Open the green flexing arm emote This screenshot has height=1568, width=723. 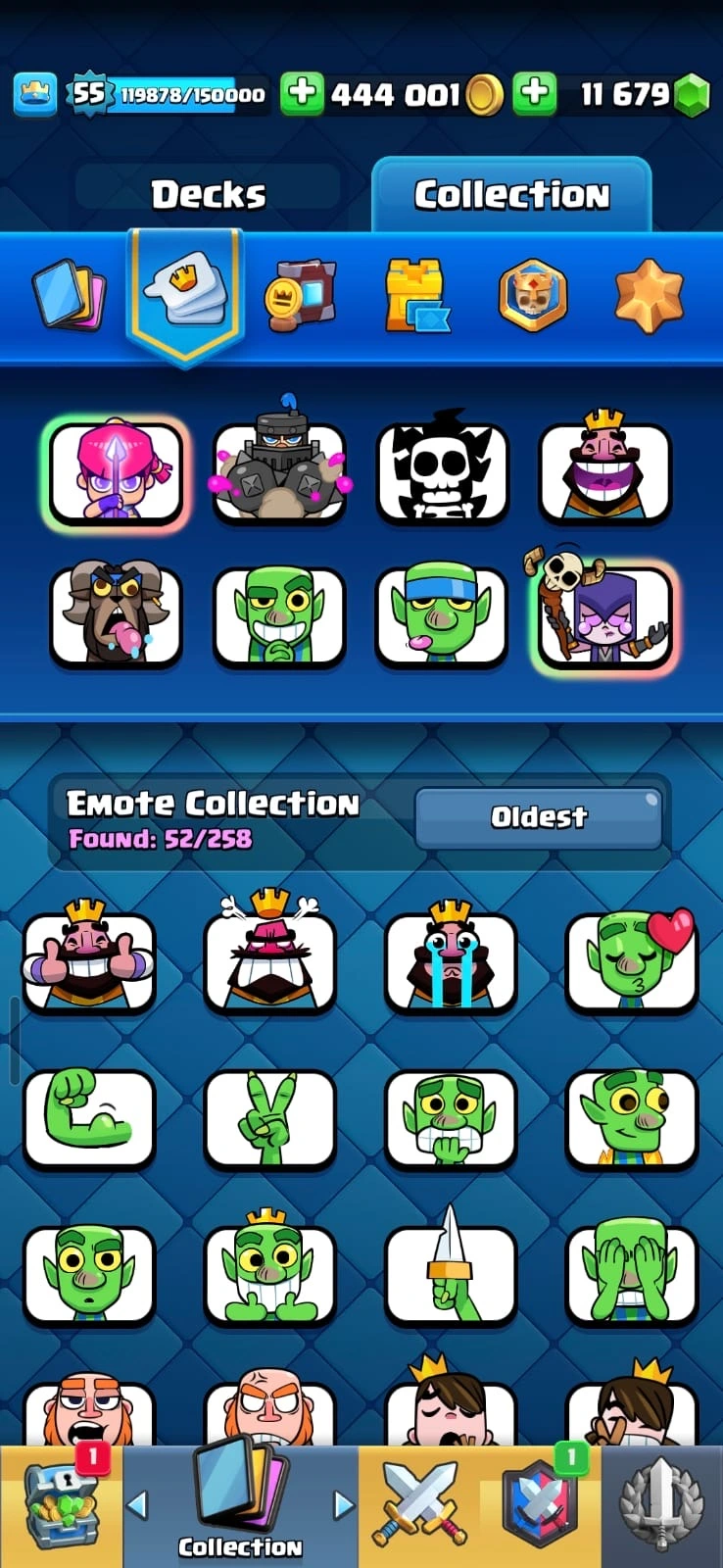[88, 1117]
